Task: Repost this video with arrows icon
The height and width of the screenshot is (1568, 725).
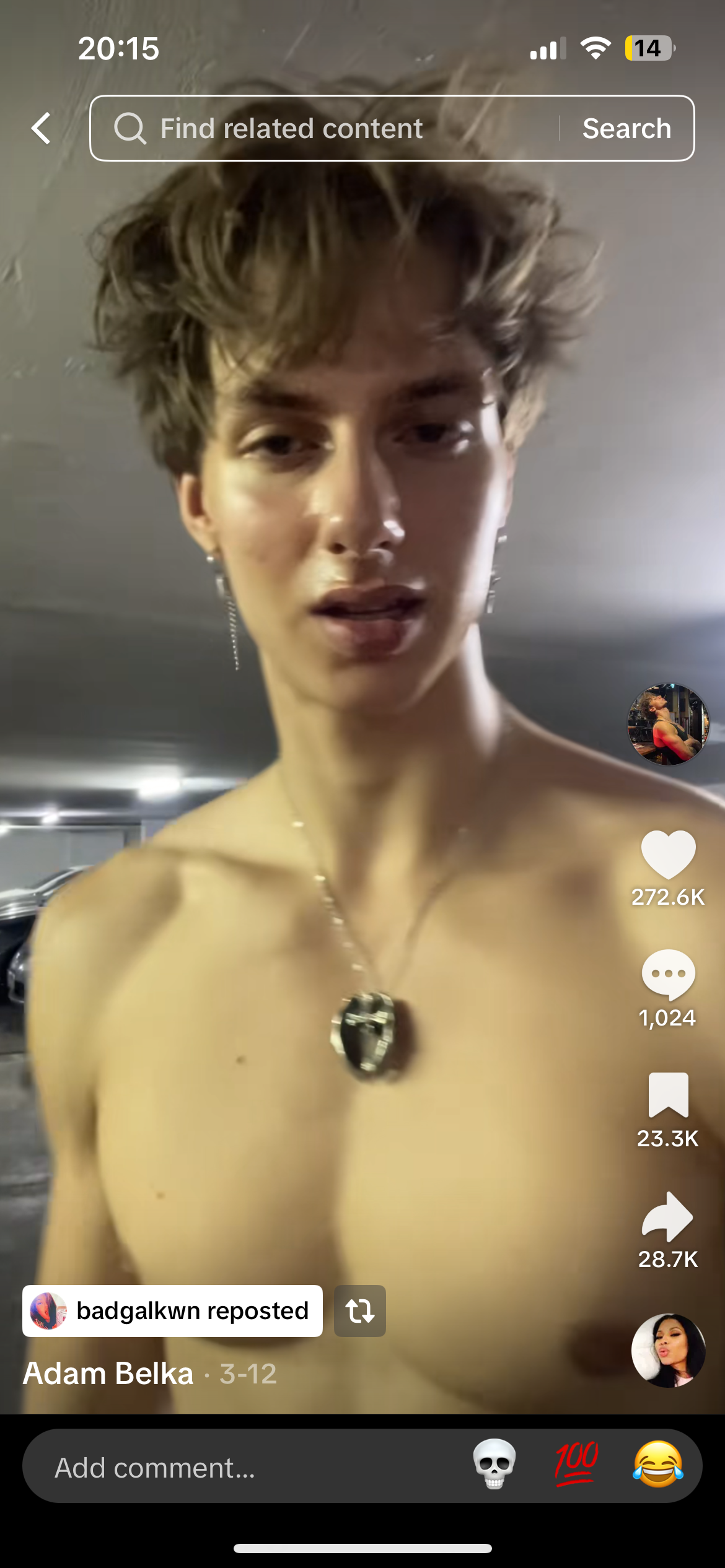Action: click(359, 1311)
